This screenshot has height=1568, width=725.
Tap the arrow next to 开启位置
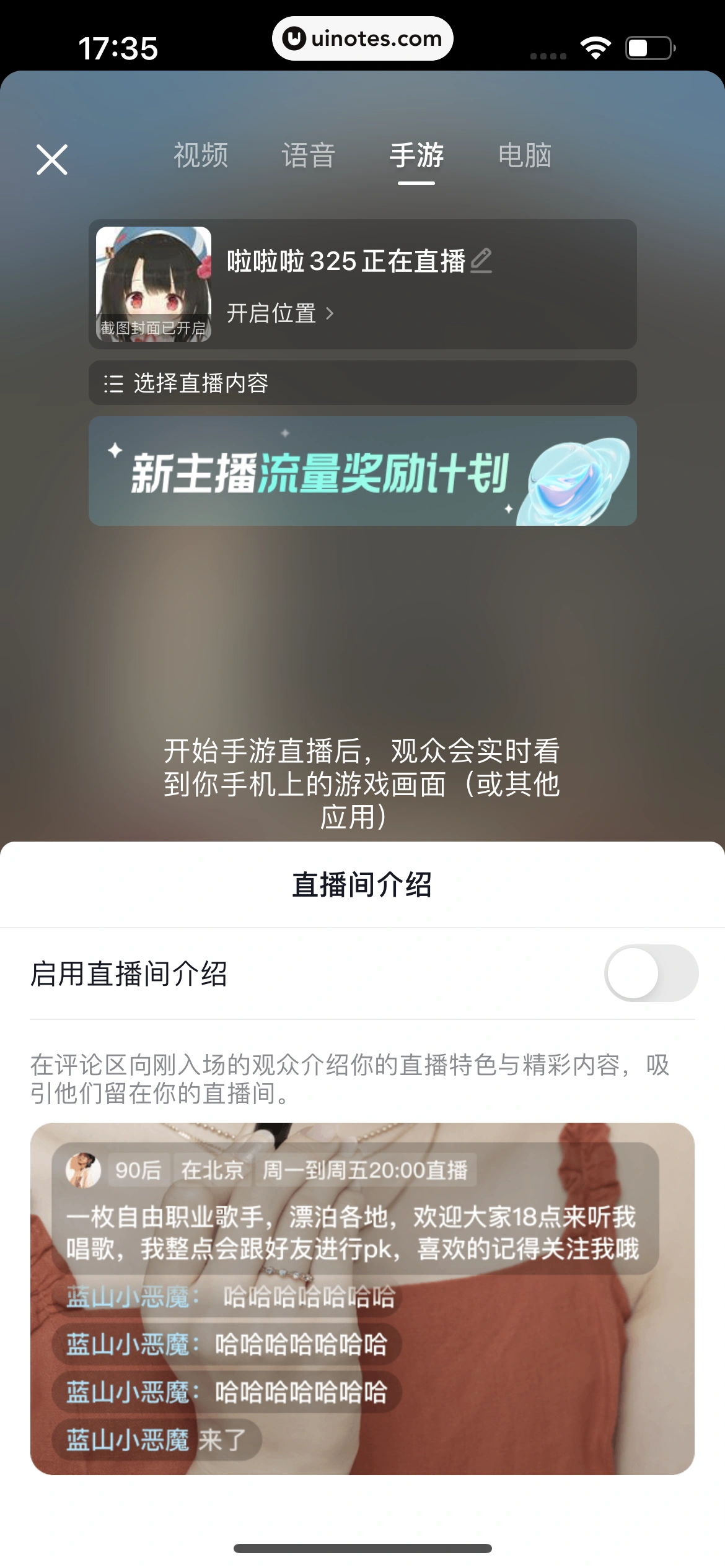coord(330,313)
